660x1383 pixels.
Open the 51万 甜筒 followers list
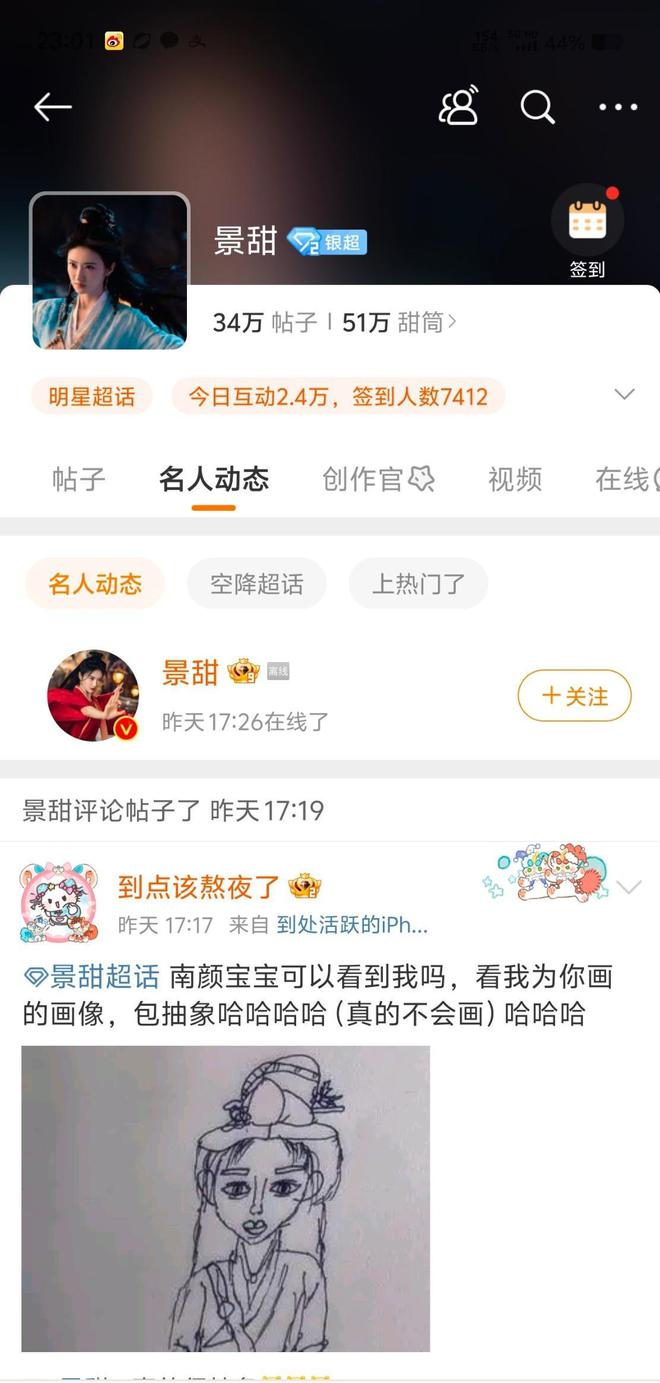click(x=398, y=322)
